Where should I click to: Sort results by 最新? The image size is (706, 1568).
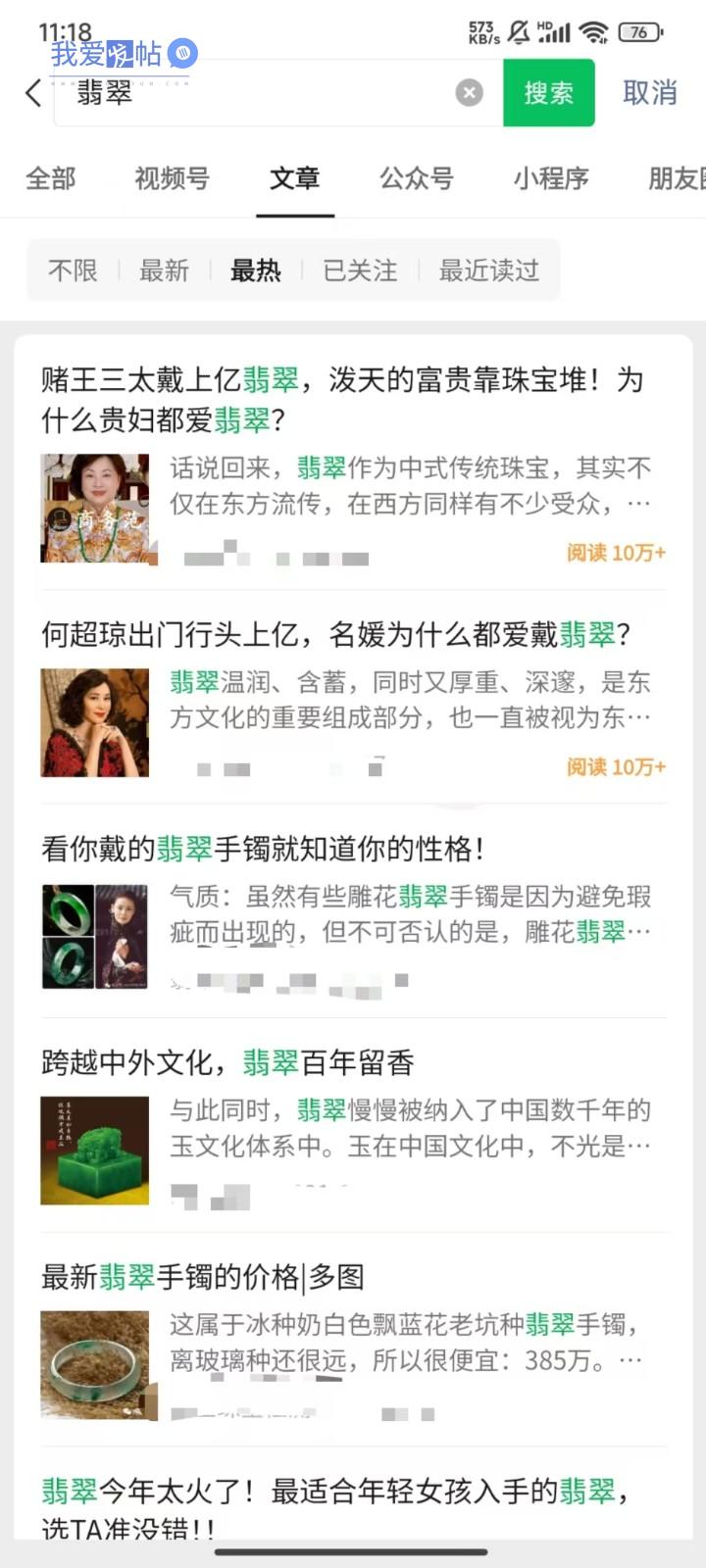tap(164, 270)
